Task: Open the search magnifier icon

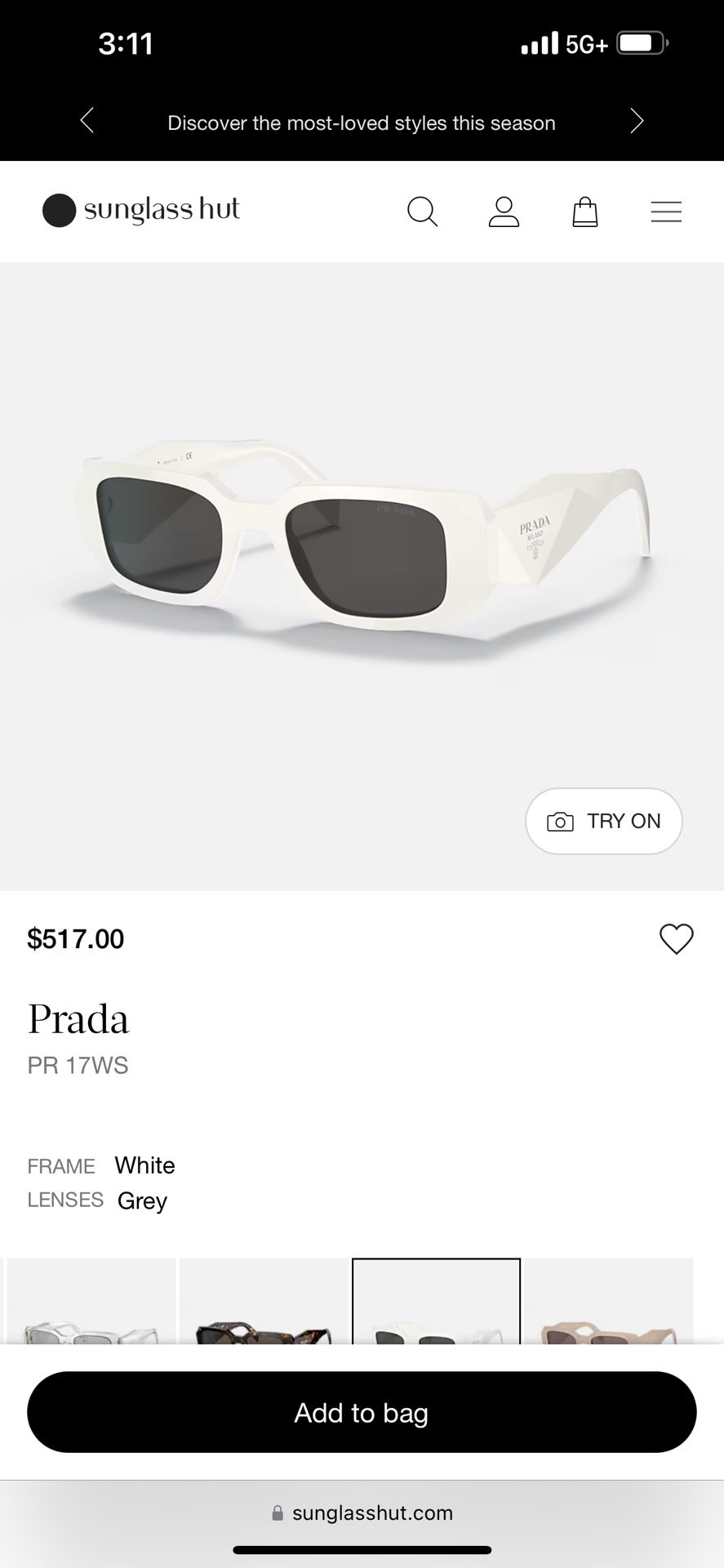Action: (422, 212)
